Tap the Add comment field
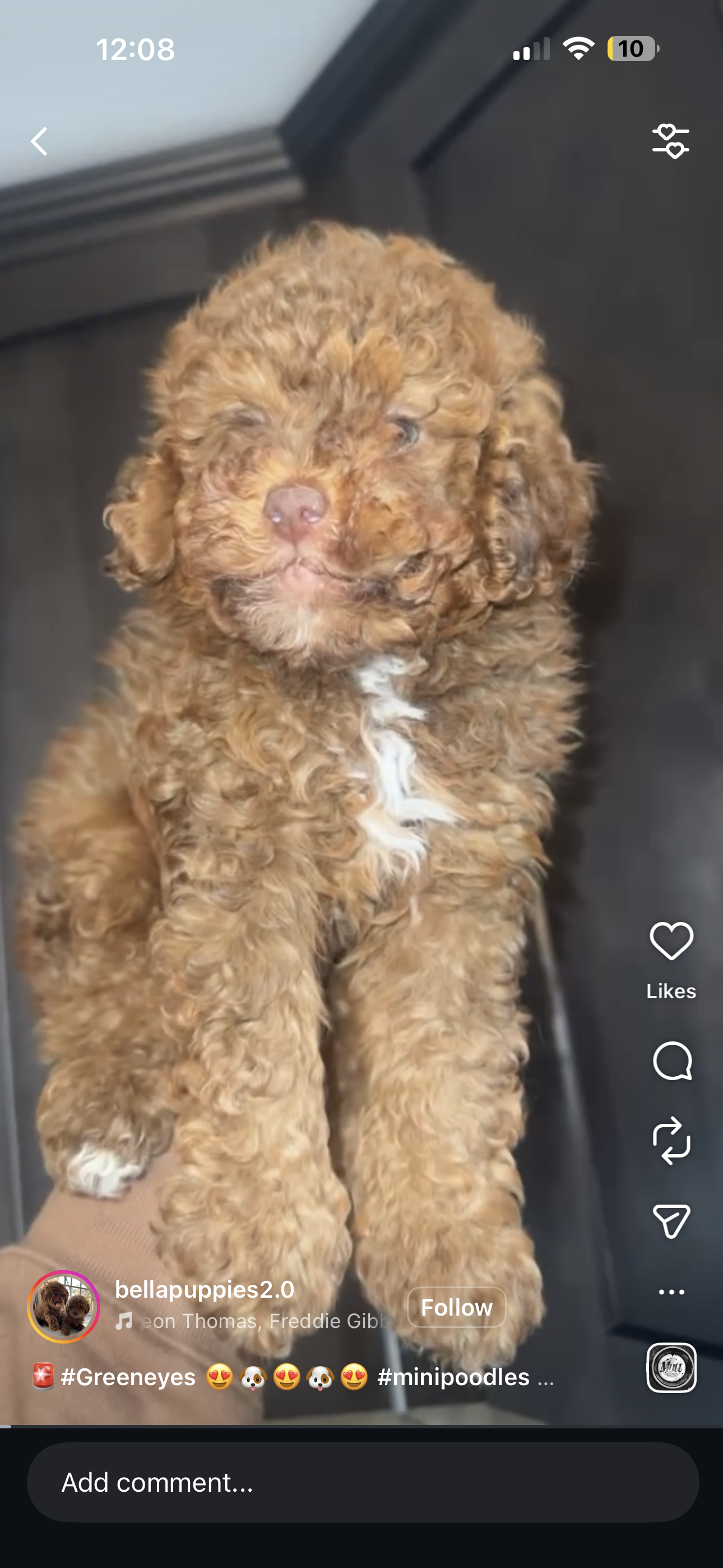Viewport: 723px width, 1568px height. pyautogui.click(x=361, y=1482)
